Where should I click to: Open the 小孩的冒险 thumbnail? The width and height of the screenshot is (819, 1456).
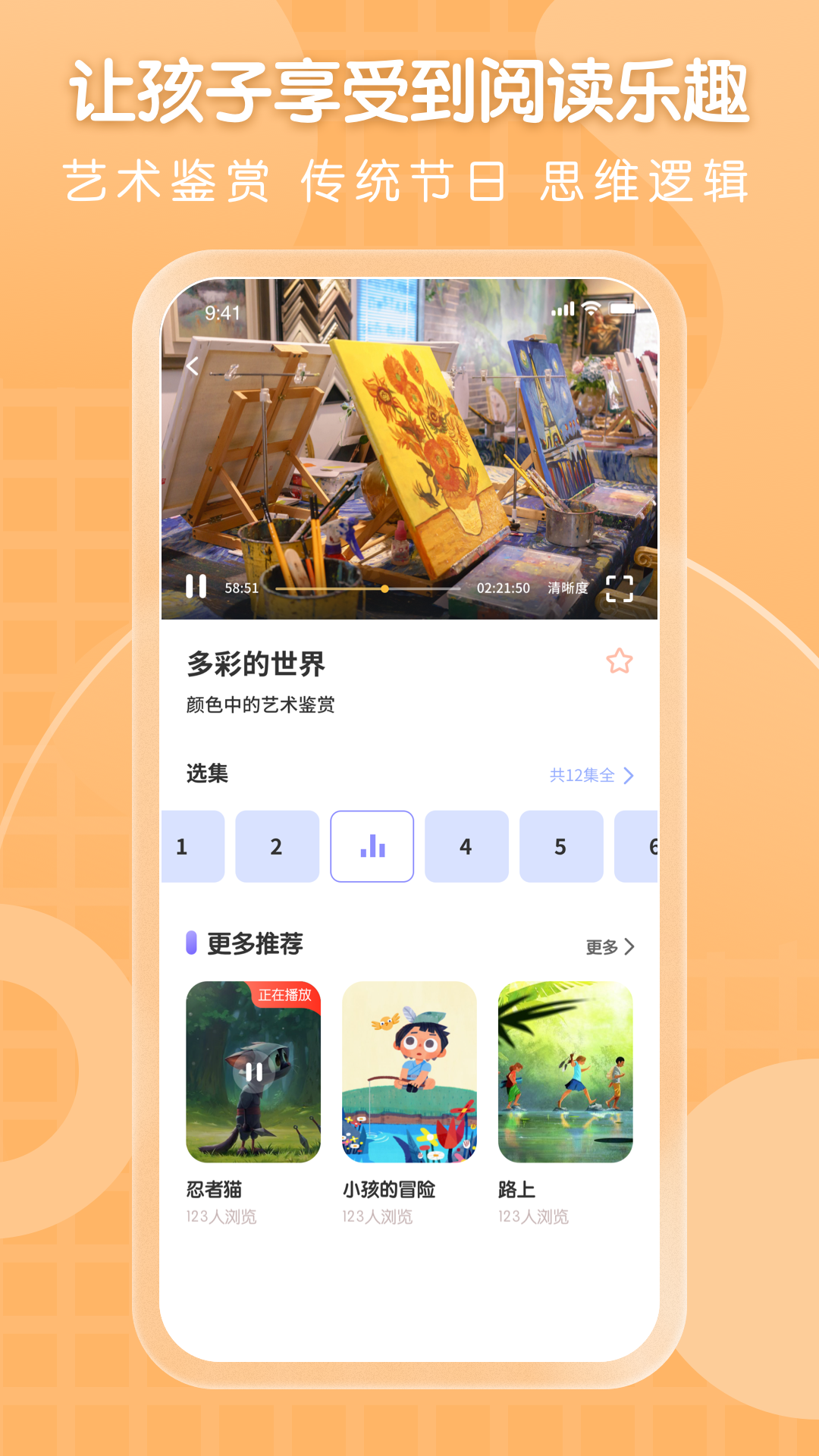pyautogui.click(x=409, y=1071)
